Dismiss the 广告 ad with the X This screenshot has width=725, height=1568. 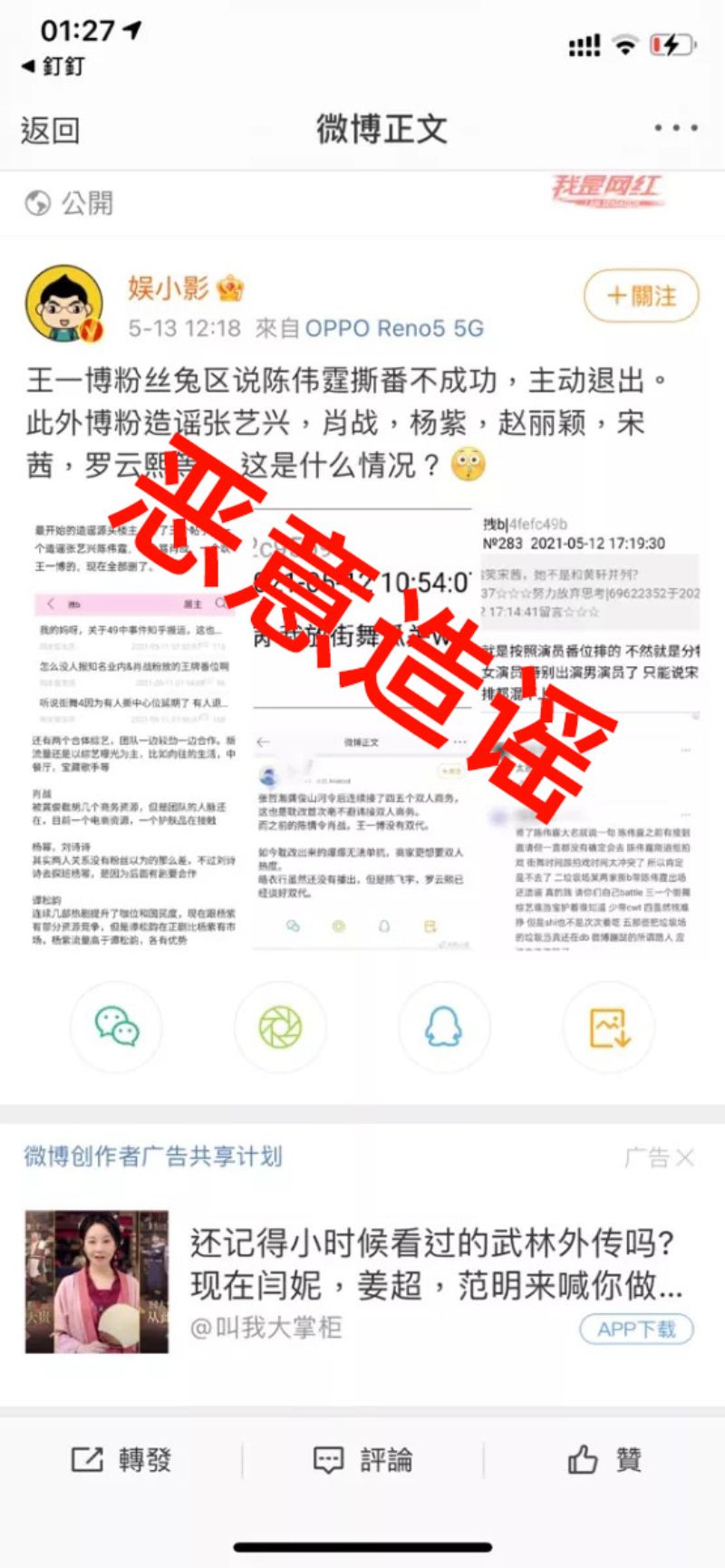tap(686, 1157)
